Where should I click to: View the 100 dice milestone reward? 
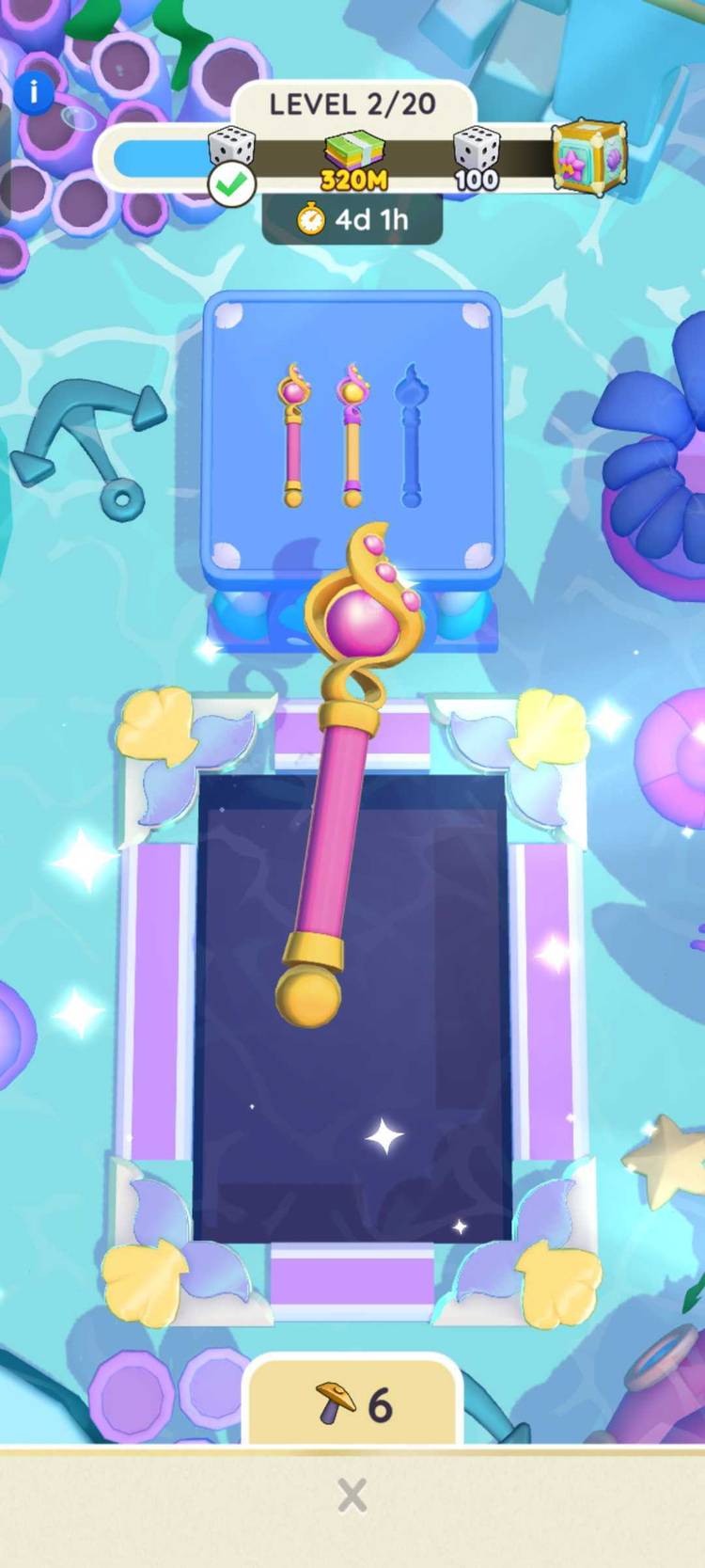[x=477, y=158]
